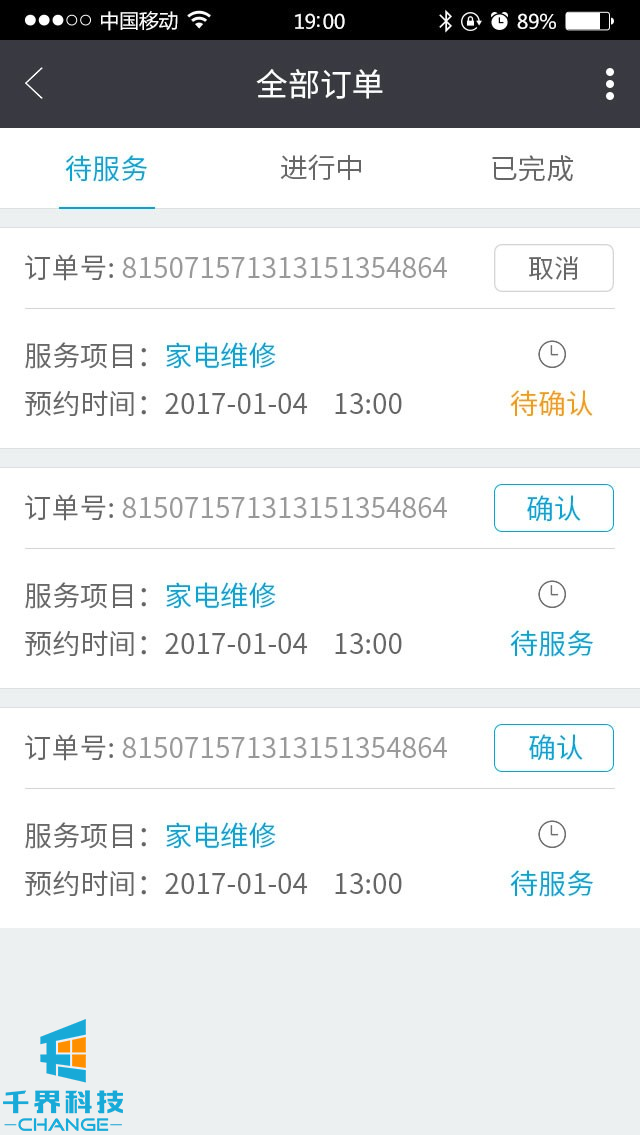
Task: Show the 已完成 orders tab
Action: (x=532, y=169)
